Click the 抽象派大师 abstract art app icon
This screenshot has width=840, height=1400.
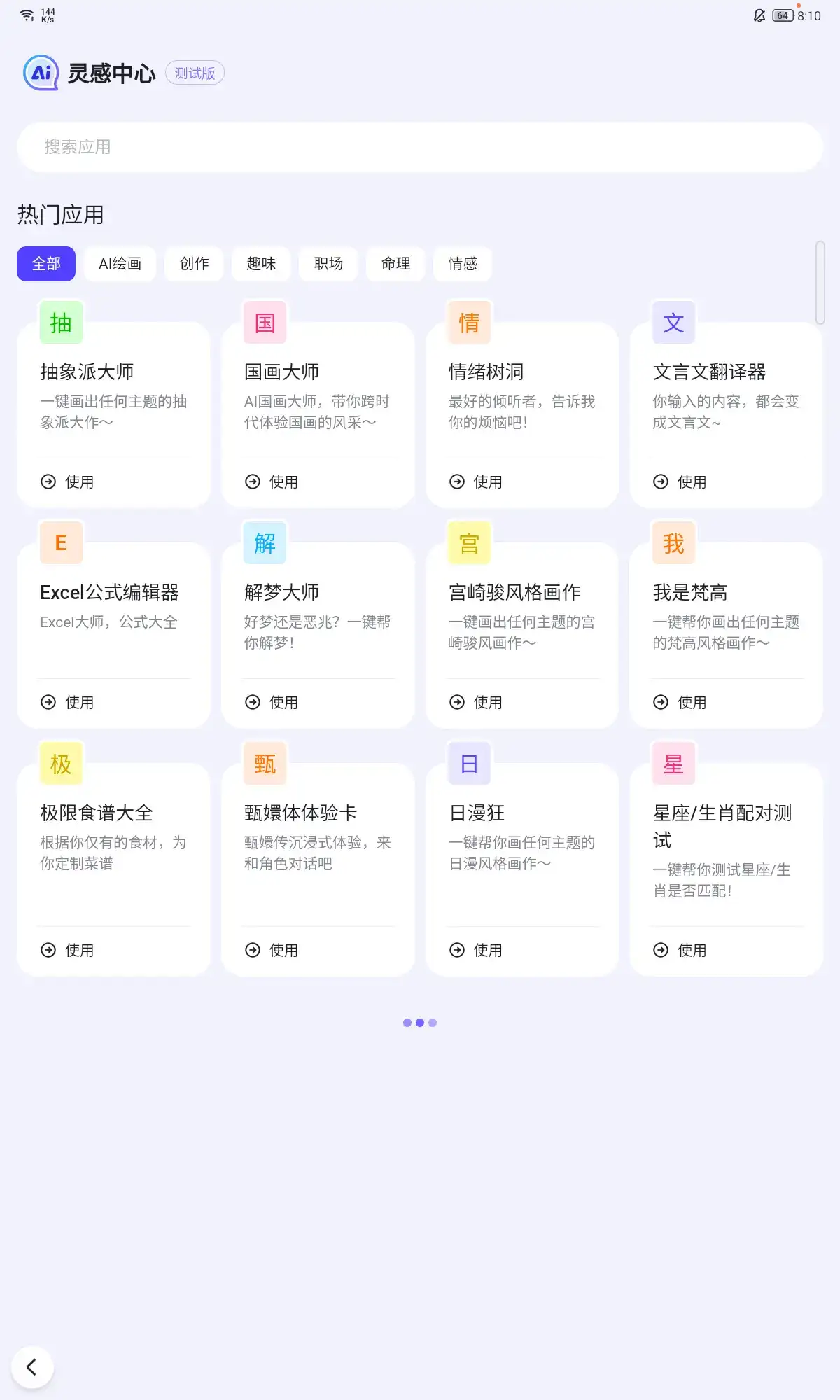[x=60, y=322]
